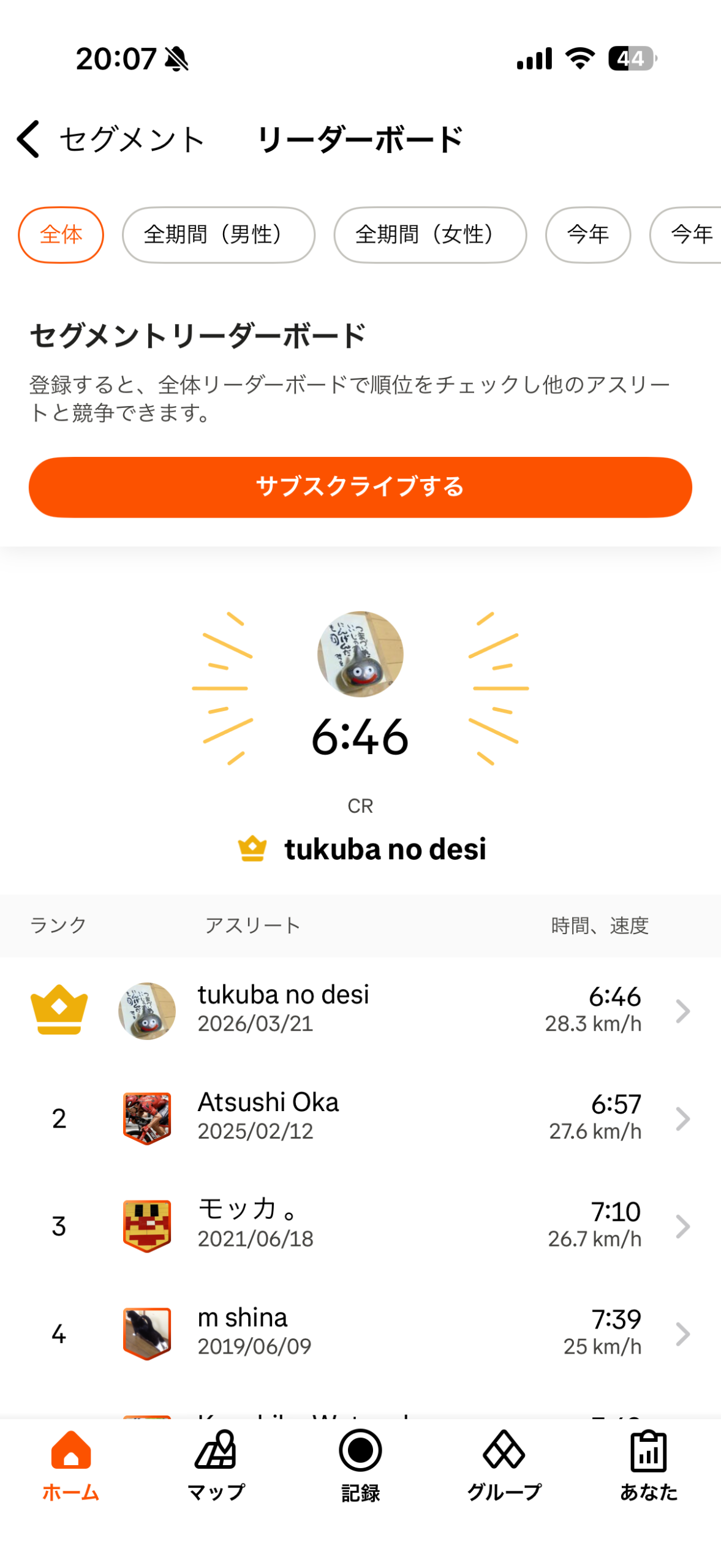Open Atsushi Oka's leaderboard entry
Image resolution: width=721 pixels, height=1568 pixels.
tap(360, 1118)
